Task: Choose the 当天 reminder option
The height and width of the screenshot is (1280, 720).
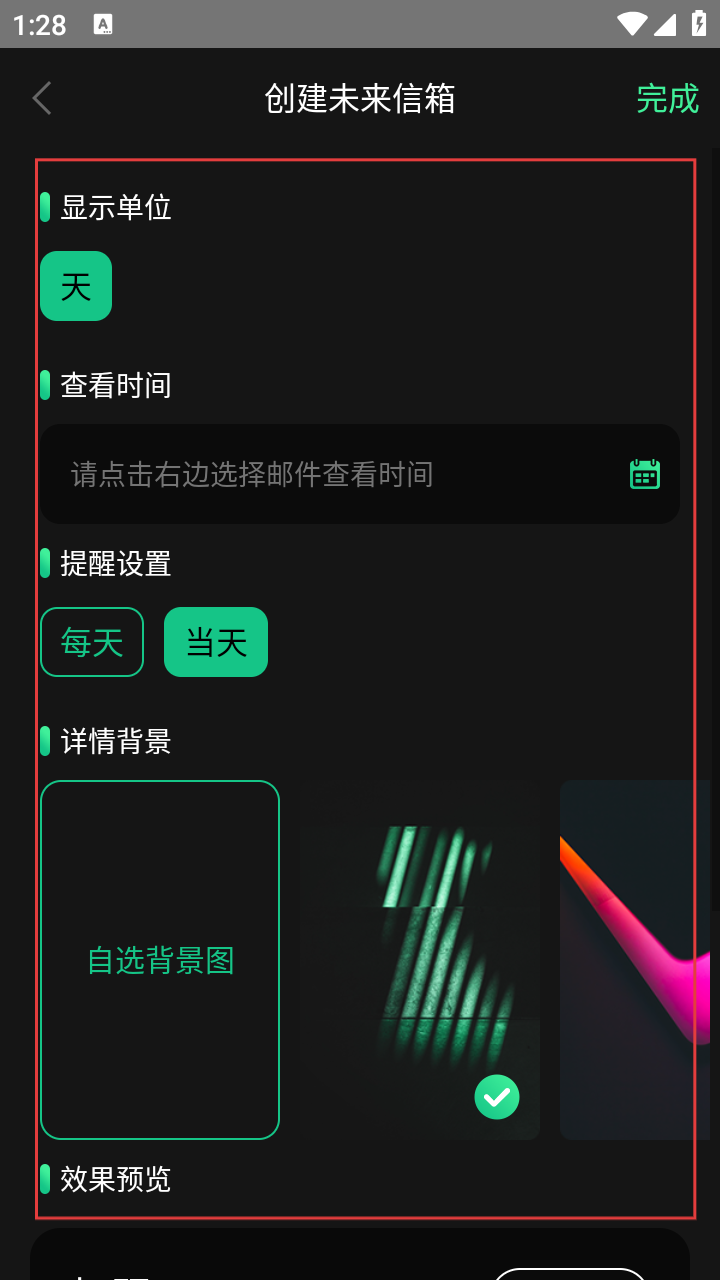Action: coord(216,642)
